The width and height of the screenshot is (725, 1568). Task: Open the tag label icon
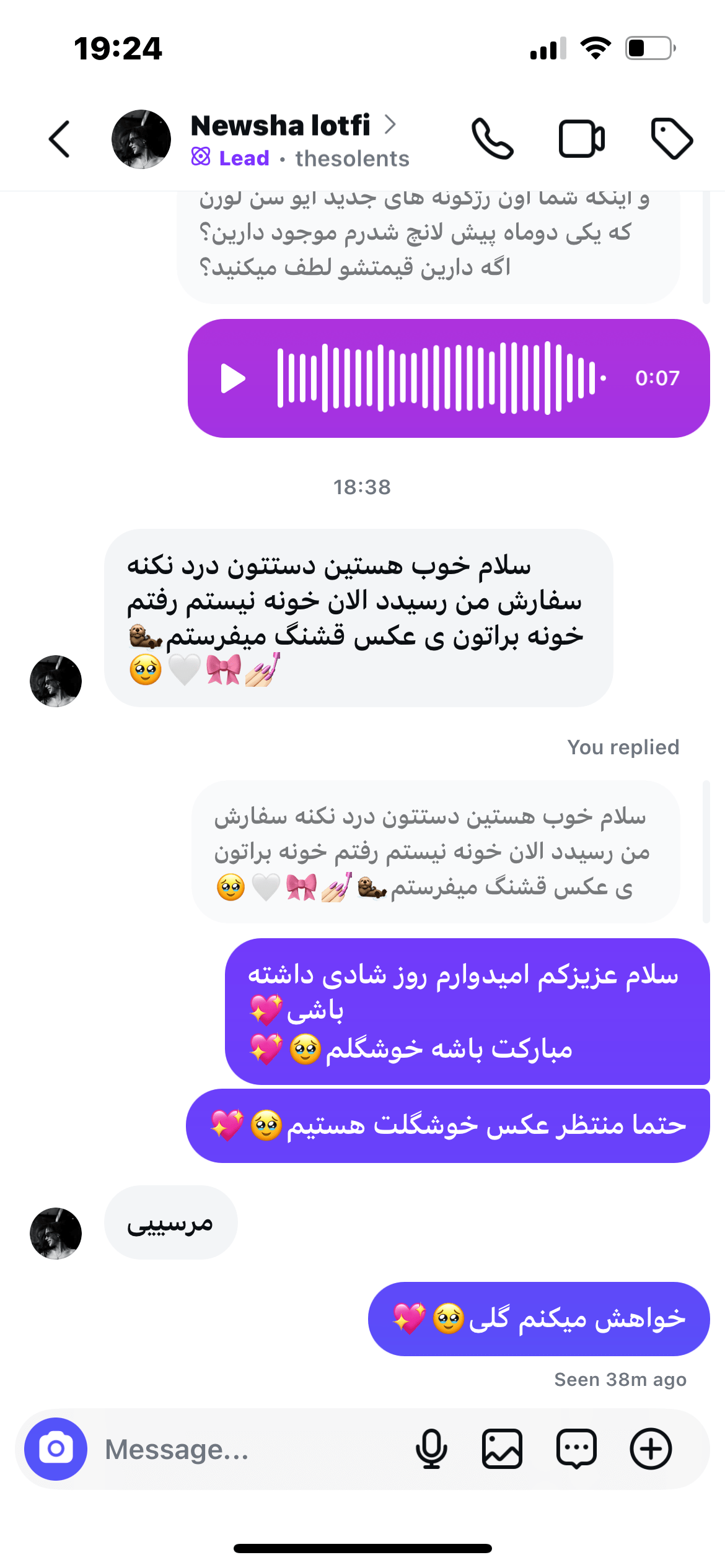pos(672,139)
